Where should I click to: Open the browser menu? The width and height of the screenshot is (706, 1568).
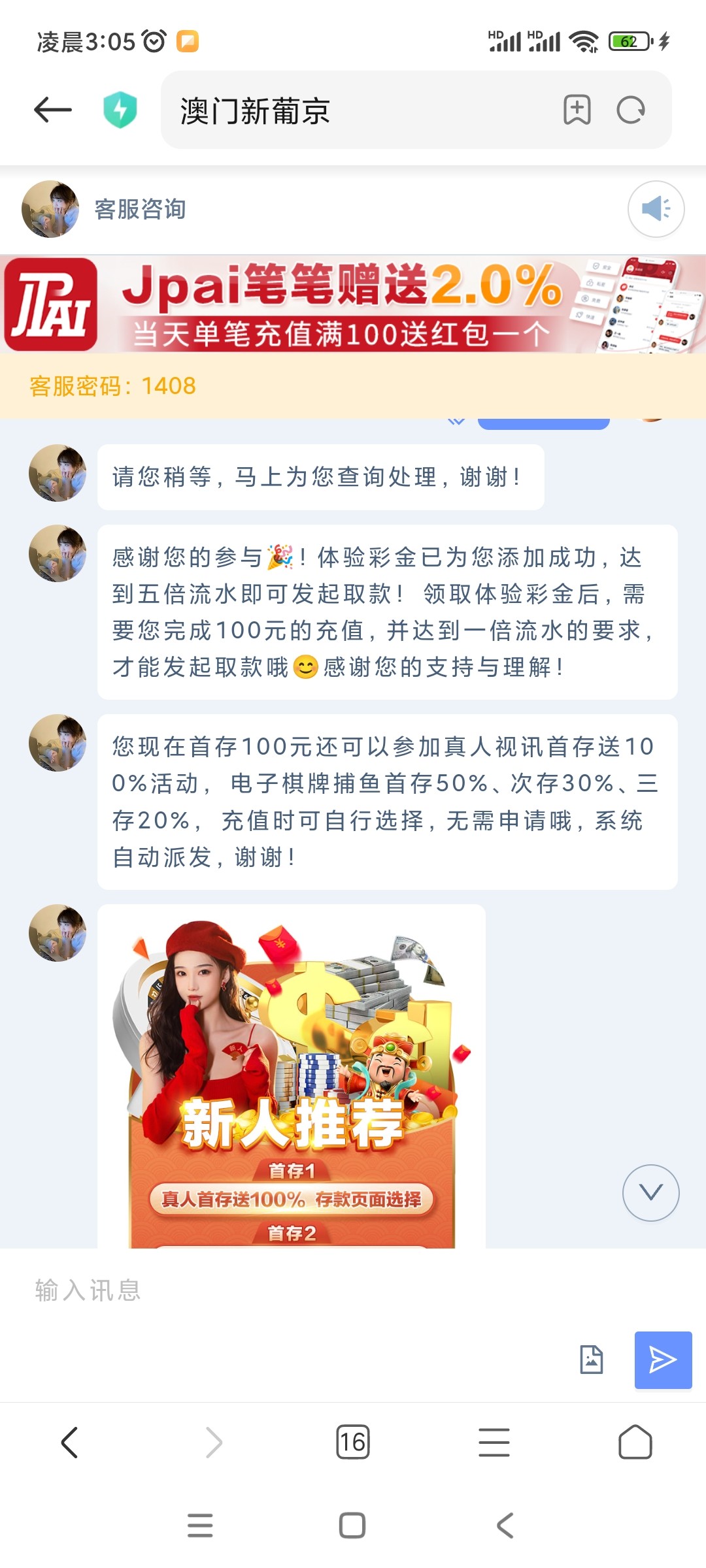(494, 1442)
